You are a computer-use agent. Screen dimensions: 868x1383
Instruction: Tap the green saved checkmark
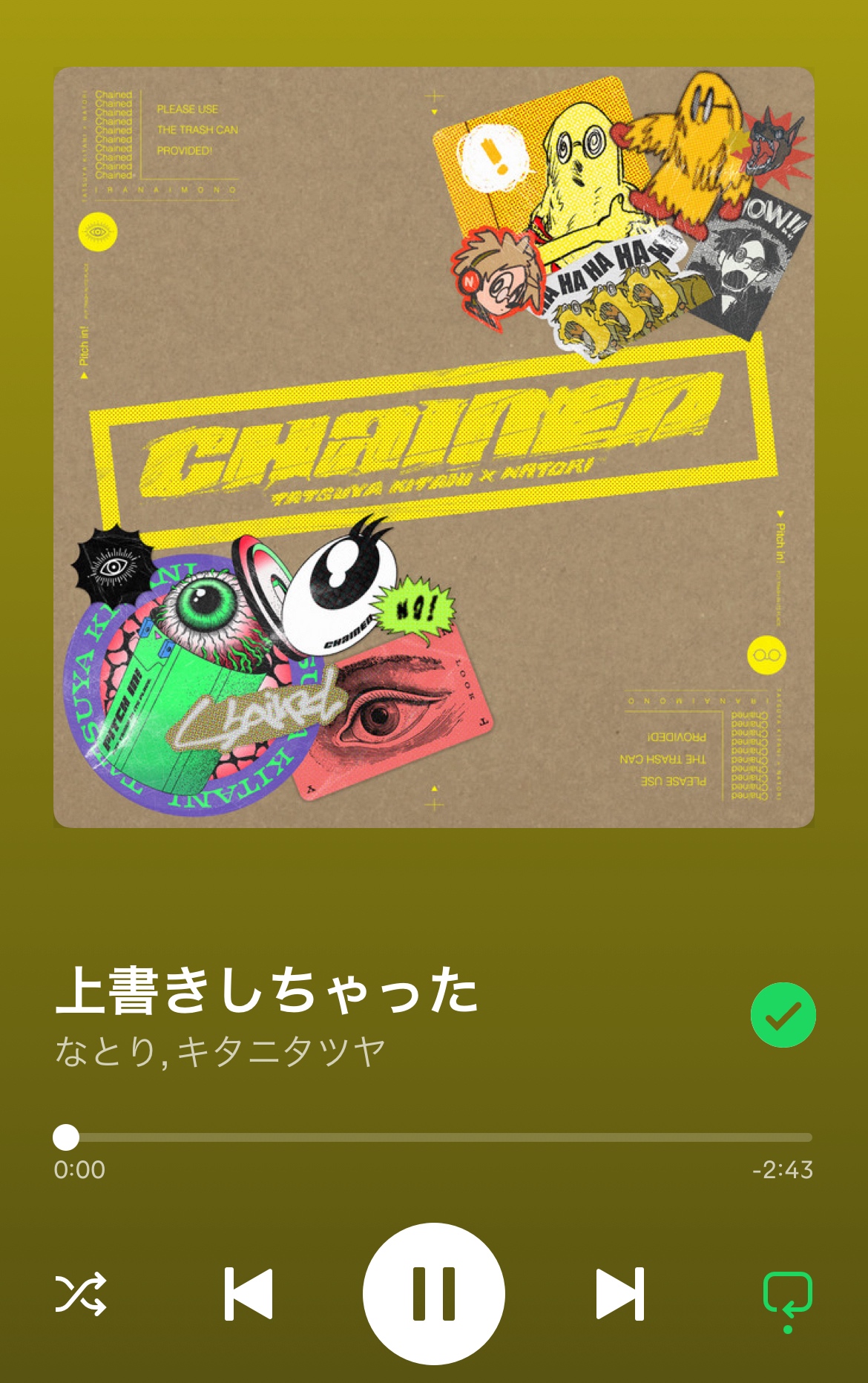click(783, 1014)
